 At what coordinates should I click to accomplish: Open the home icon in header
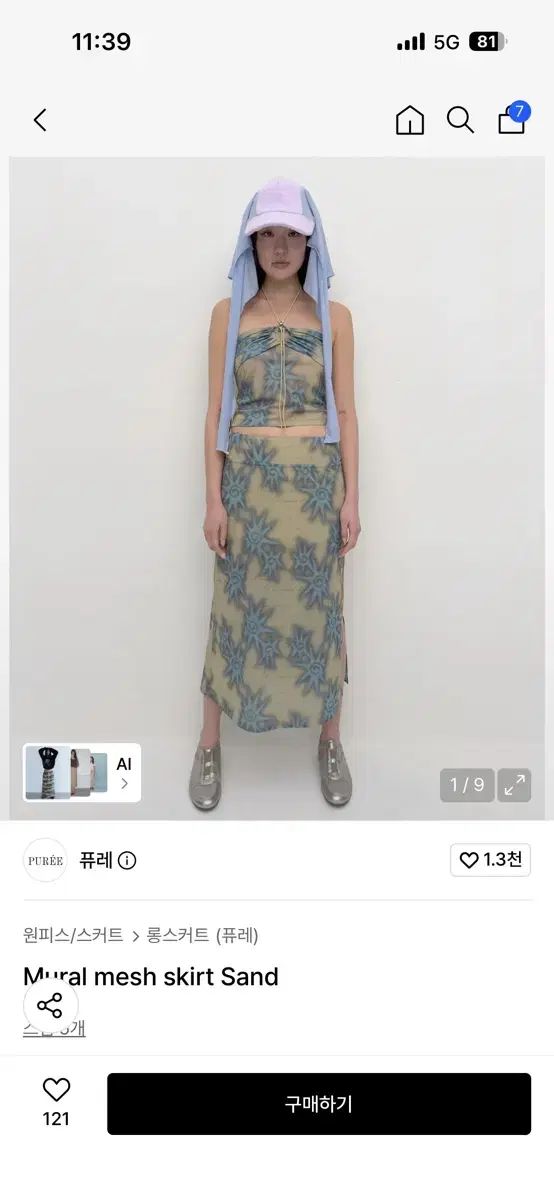coord(410,121)
